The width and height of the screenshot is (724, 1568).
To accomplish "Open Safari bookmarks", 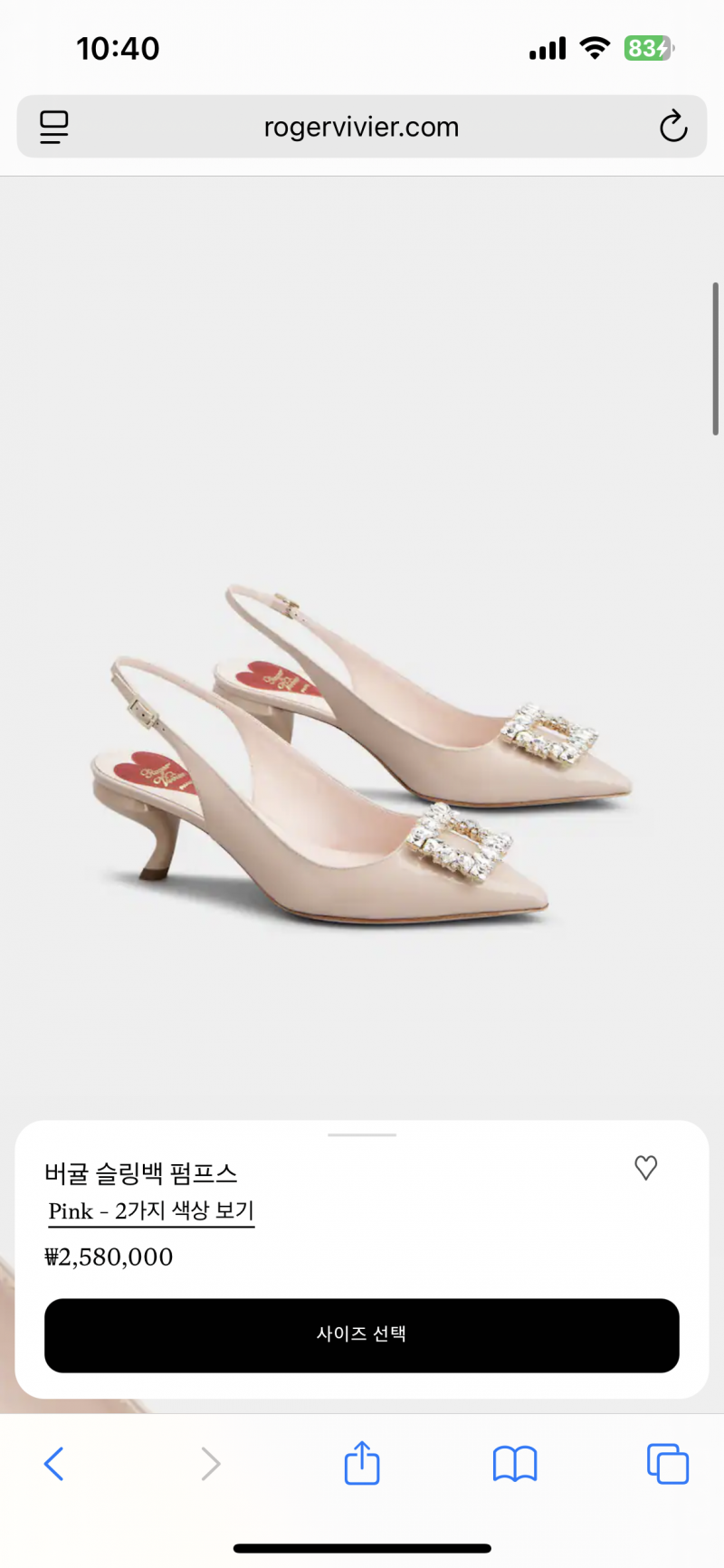I will click(x=515, y=1464).
